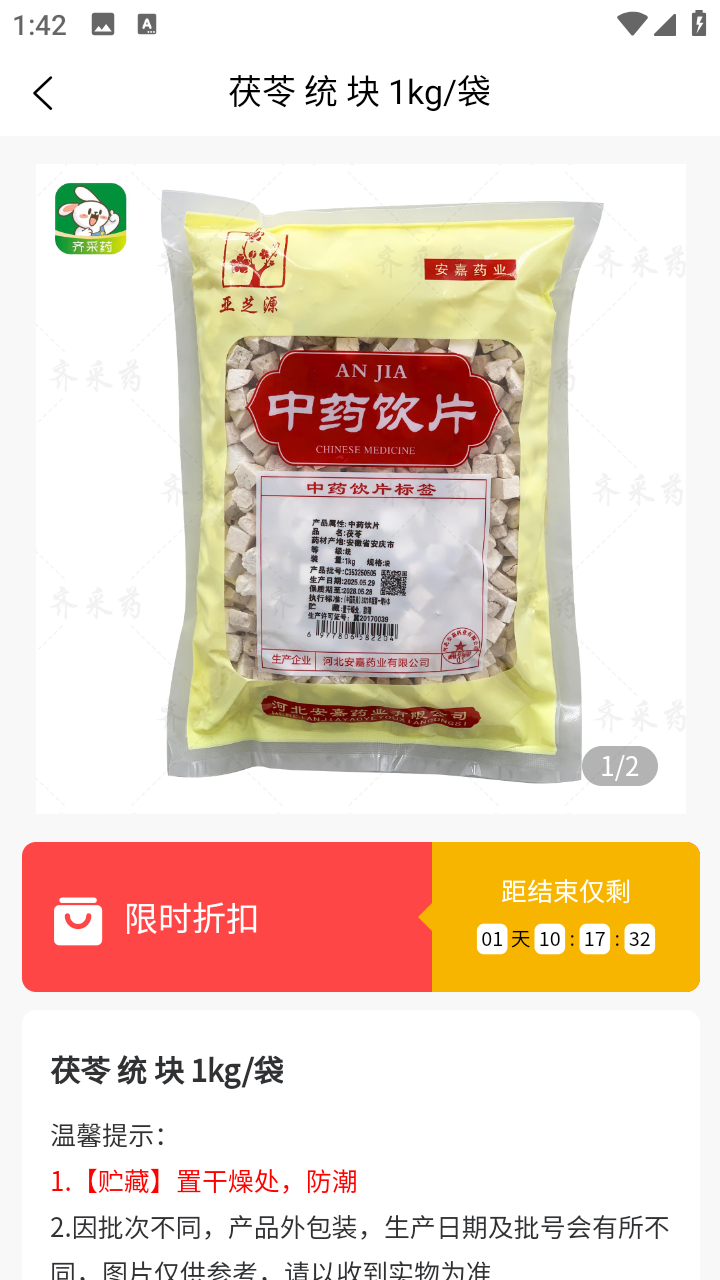Open the 茯苓 product photo
Image resolution: width=720 pixels, height=1280 pixels.
[x=360, y=488]
